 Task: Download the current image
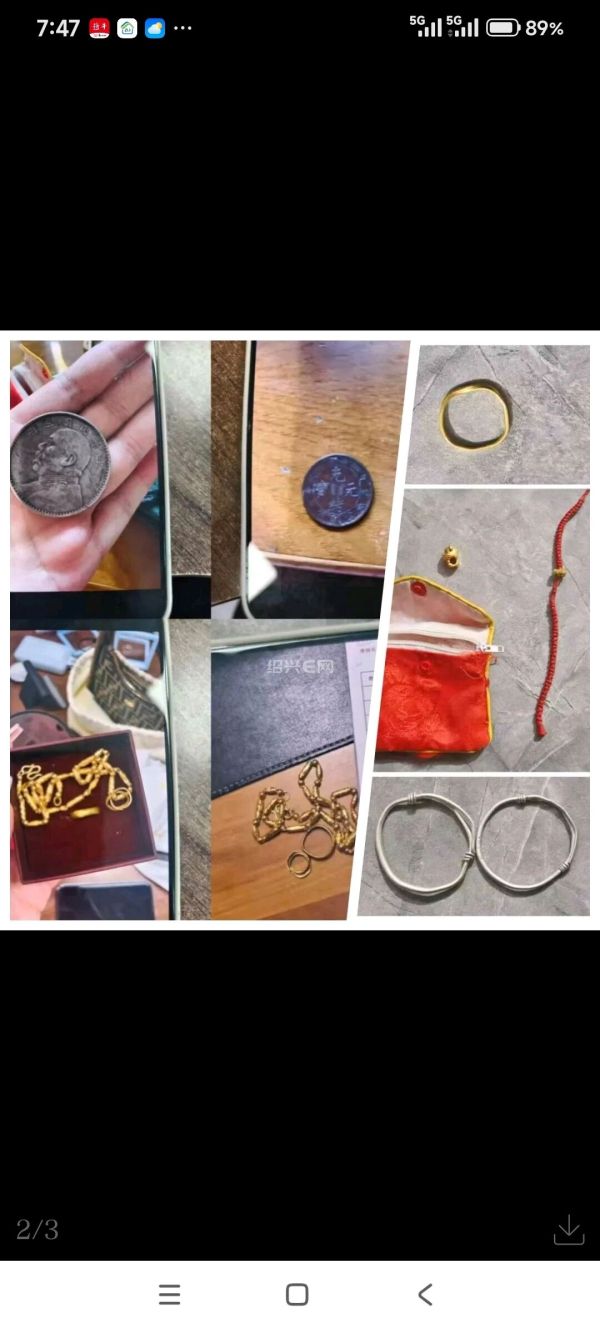click(568, 1229)
